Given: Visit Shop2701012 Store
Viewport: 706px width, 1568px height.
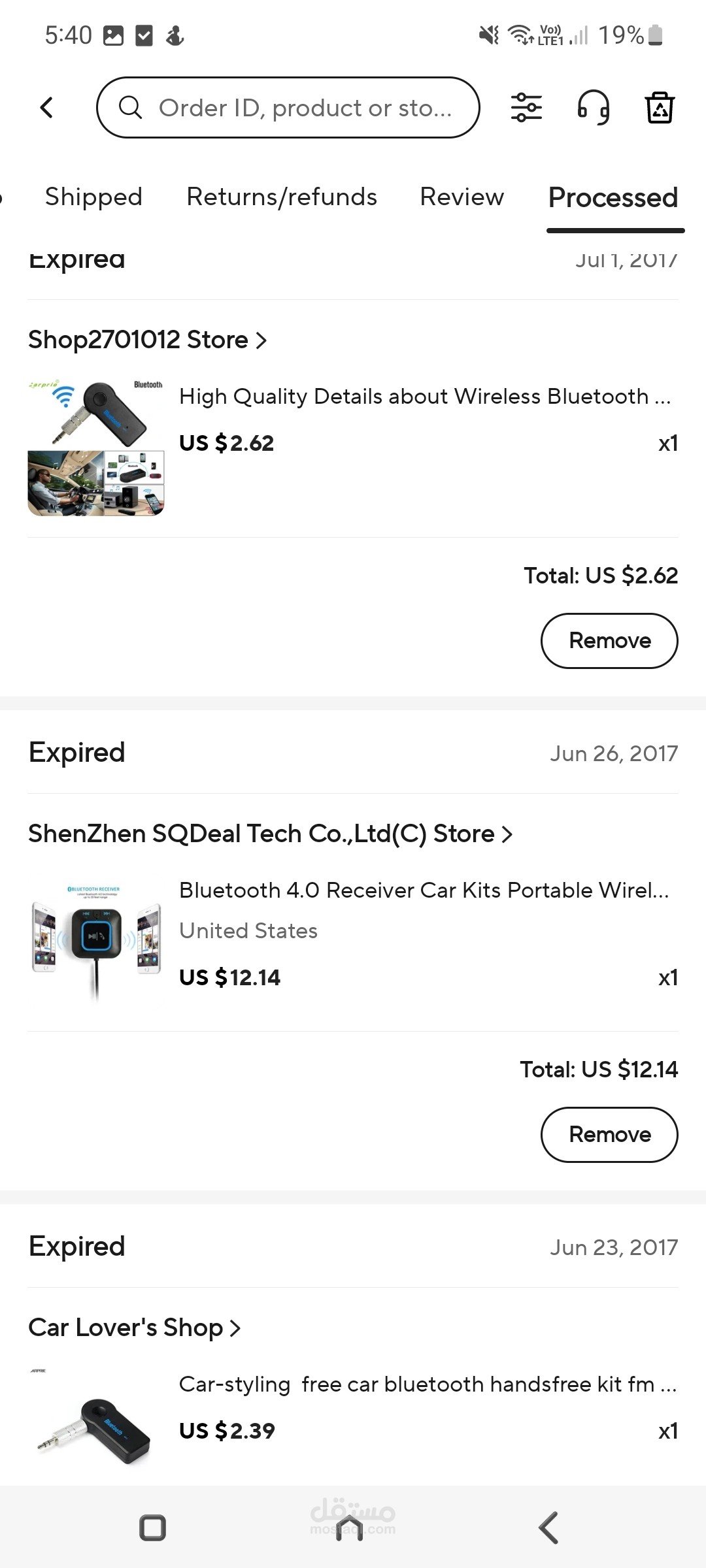Looking at the screenshot, I should [148, 340].
